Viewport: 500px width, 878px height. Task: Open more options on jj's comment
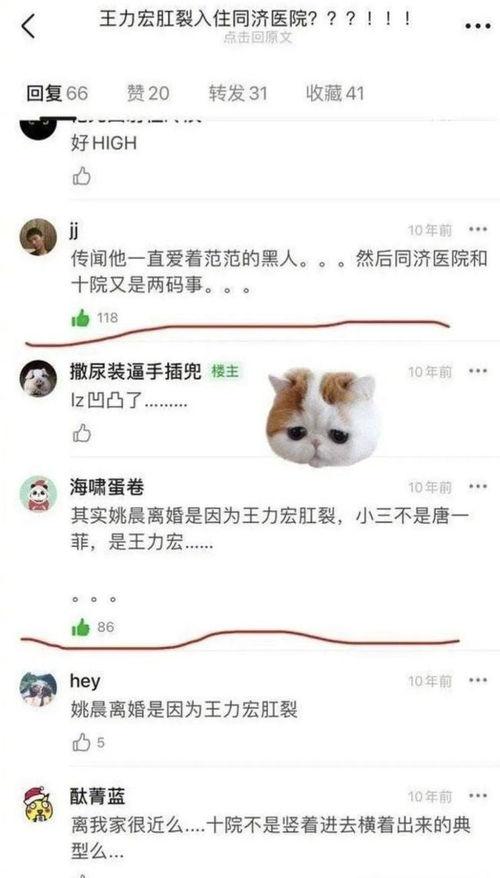pyautogui.click(x=478, y=229)
